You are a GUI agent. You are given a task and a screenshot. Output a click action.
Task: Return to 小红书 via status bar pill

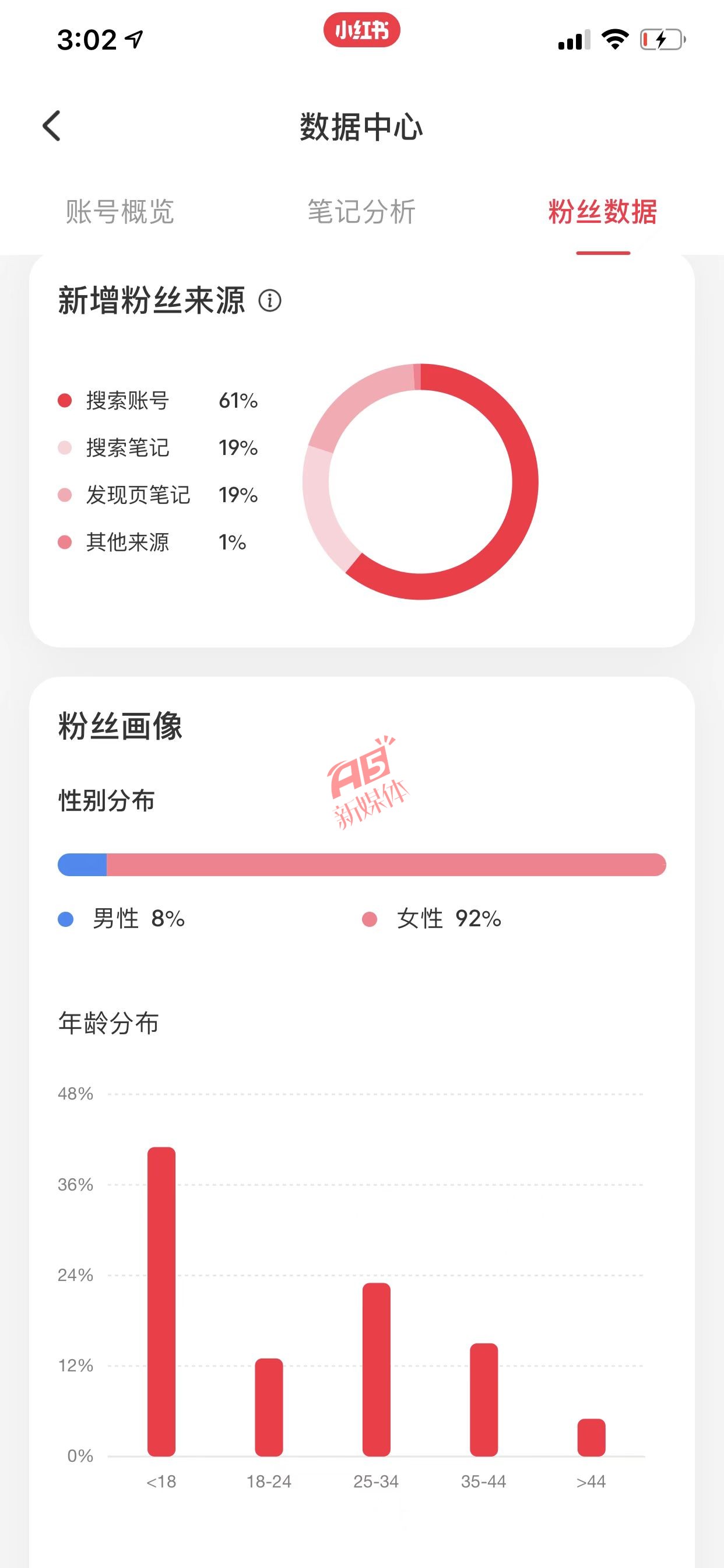click(361, 30)
